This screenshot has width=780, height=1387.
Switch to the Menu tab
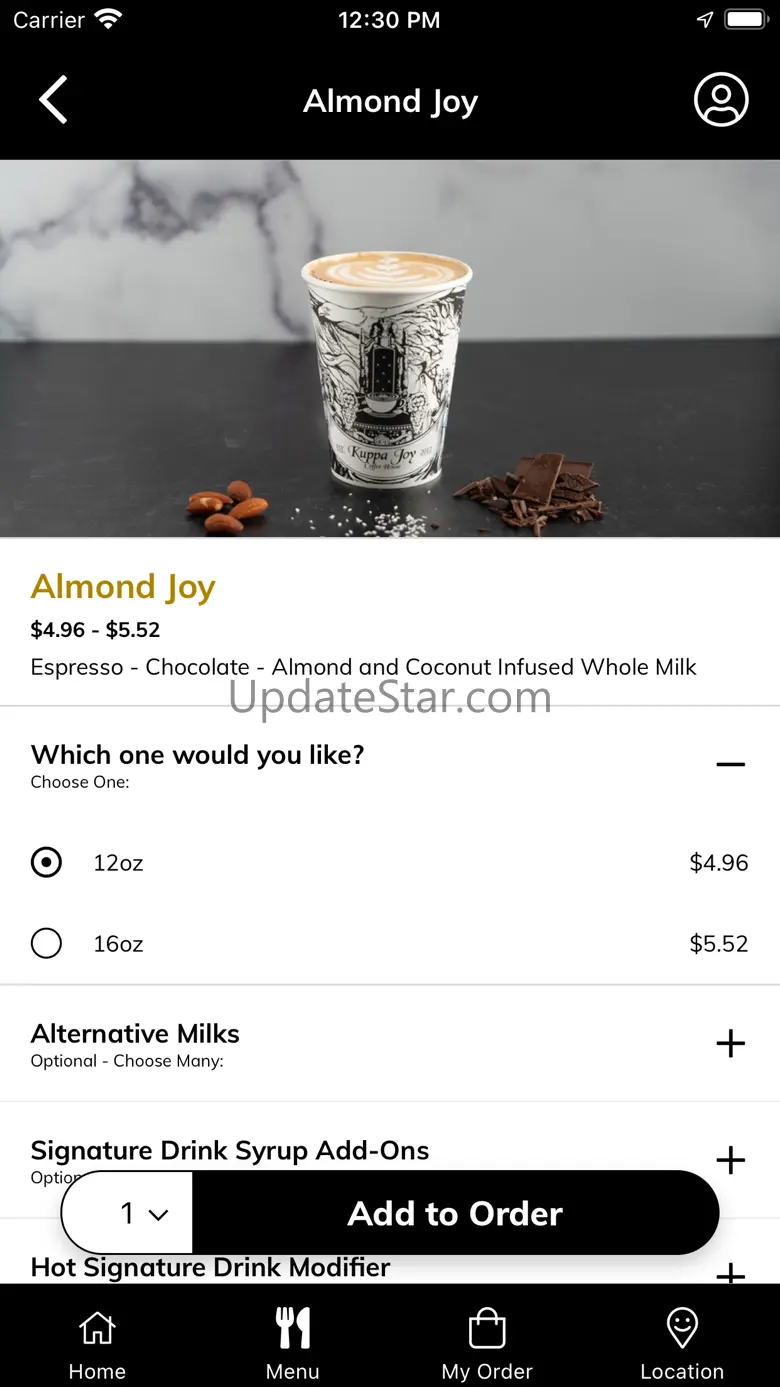pos(292,1343)
